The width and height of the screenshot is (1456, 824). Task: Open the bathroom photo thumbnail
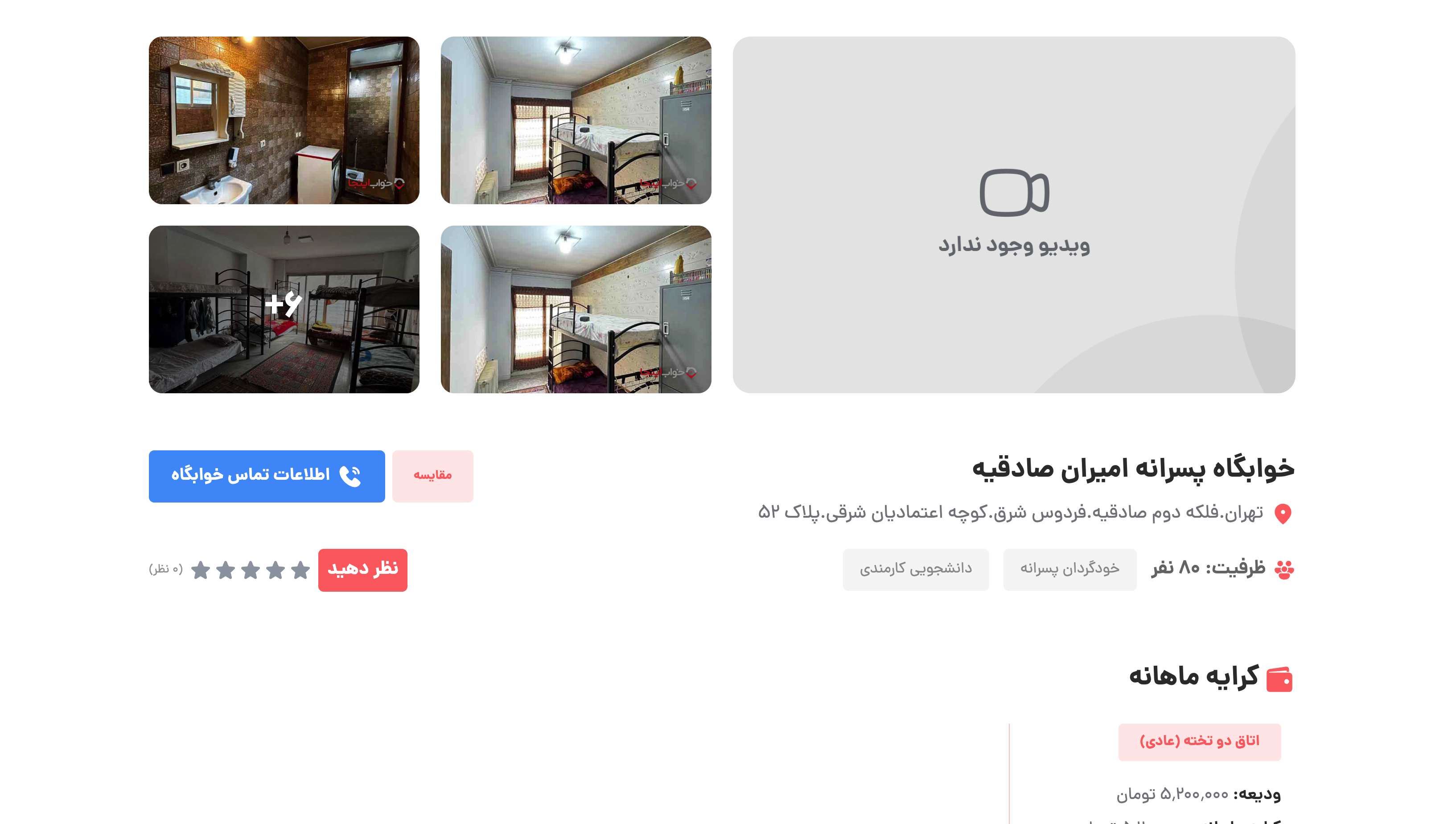coord(284,120)
